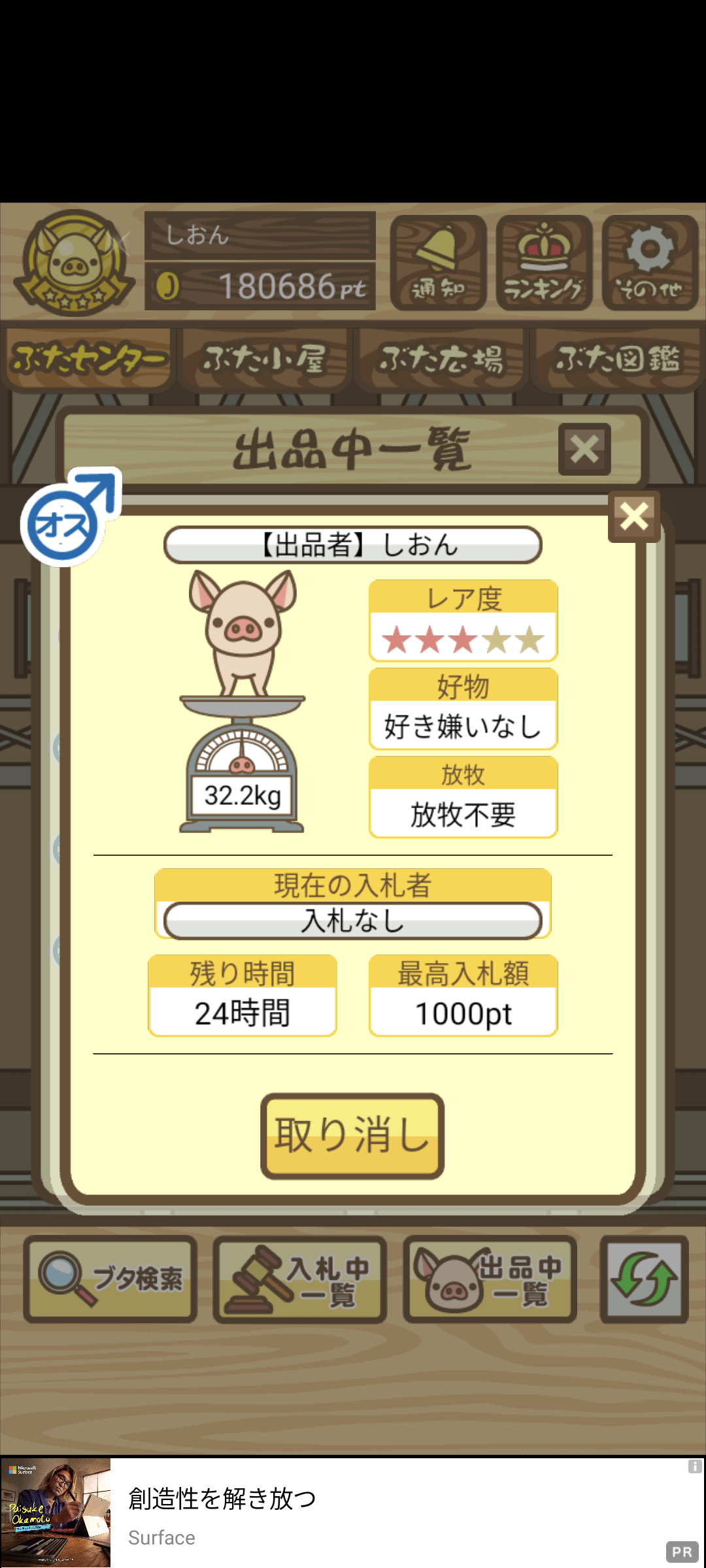Tap the gold pig profile badge
This screenshot has height=1568, width=706.
pos(75,263)
